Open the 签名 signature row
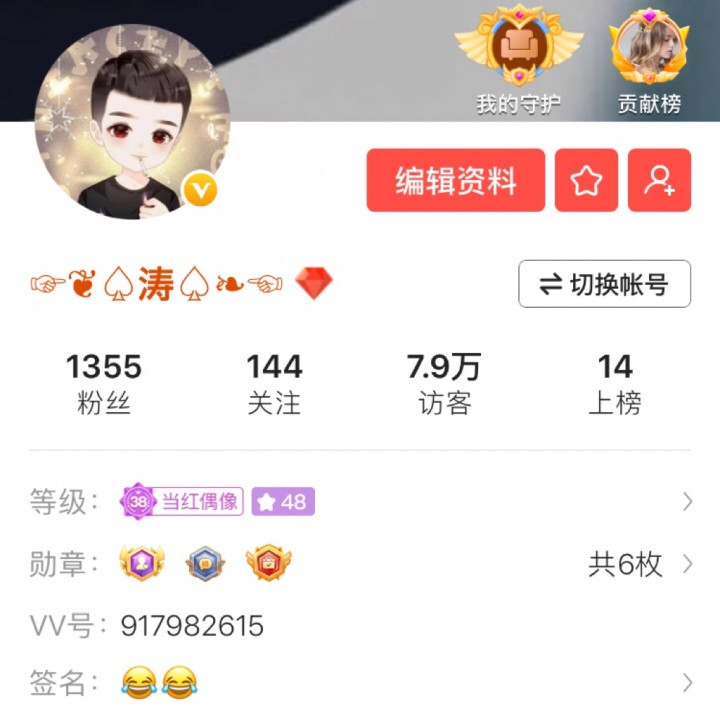 (360, 684)
